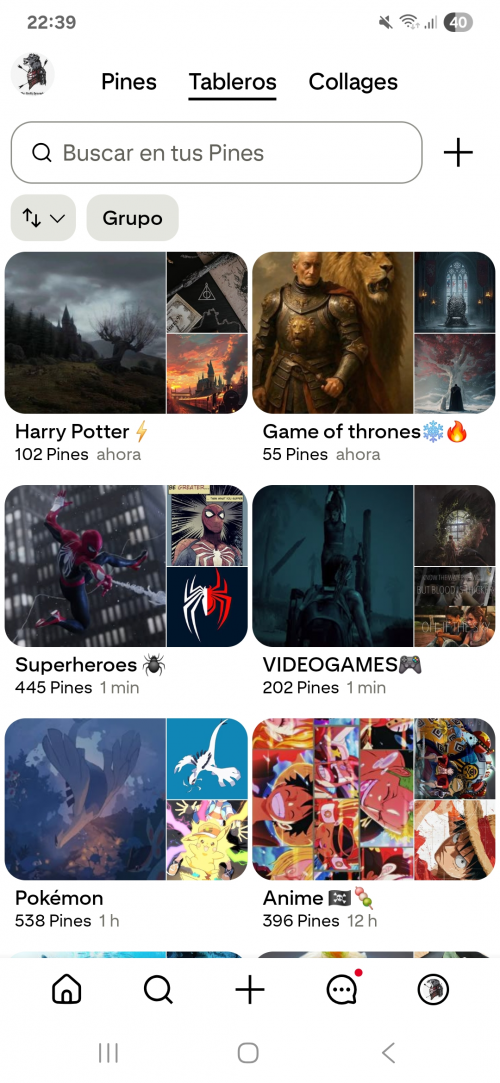Open the profile avatar at top left
This screenshot has width=500, height=1083.
(x=32, y=75)
